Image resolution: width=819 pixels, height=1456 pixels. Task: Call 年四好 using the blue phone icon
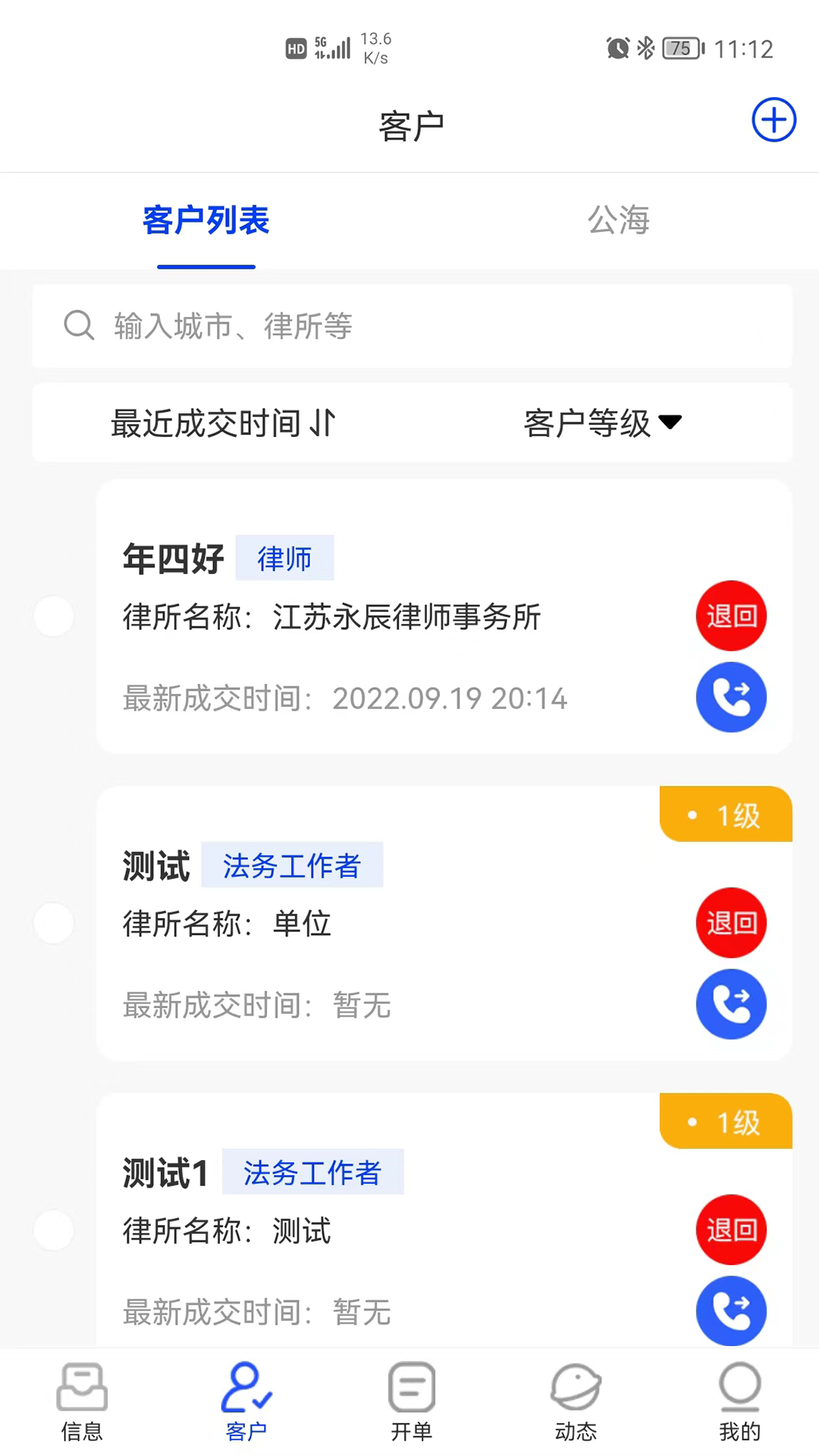731,697
